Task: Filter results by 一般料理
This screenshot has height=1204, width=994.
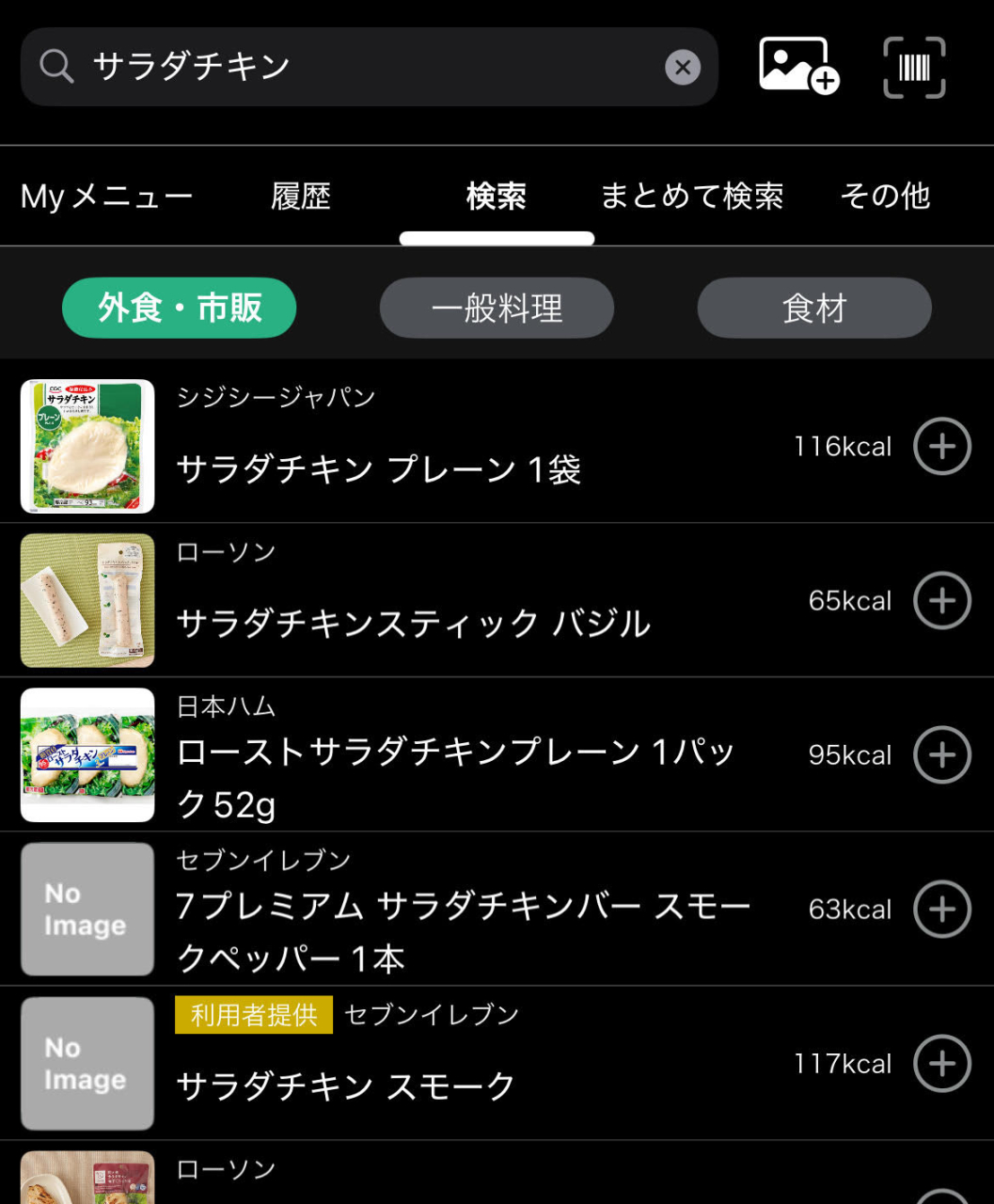Action: (x=497, y=308)
